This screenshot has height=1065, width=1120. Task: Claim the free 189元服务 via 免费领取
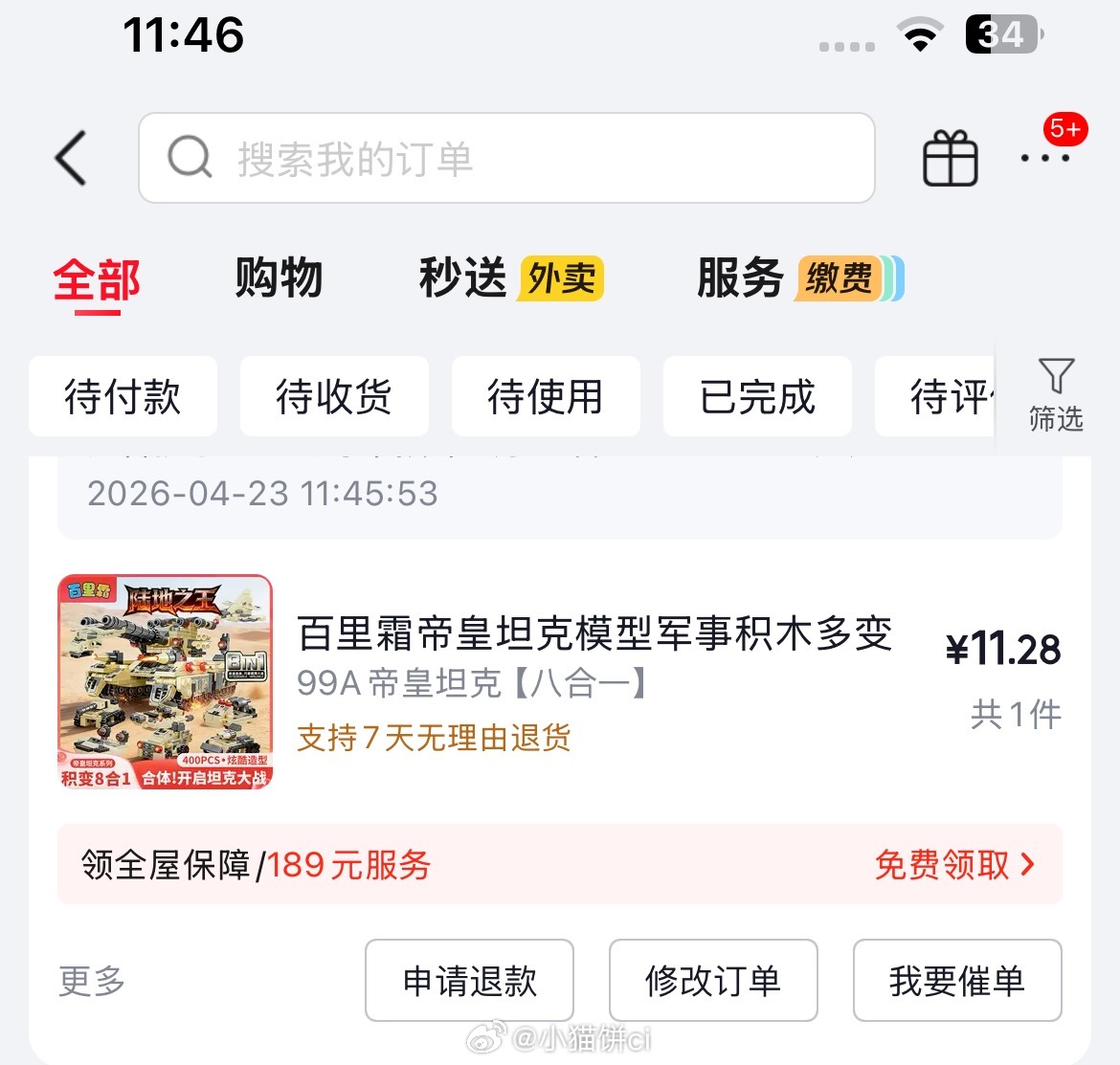(953, 865)
